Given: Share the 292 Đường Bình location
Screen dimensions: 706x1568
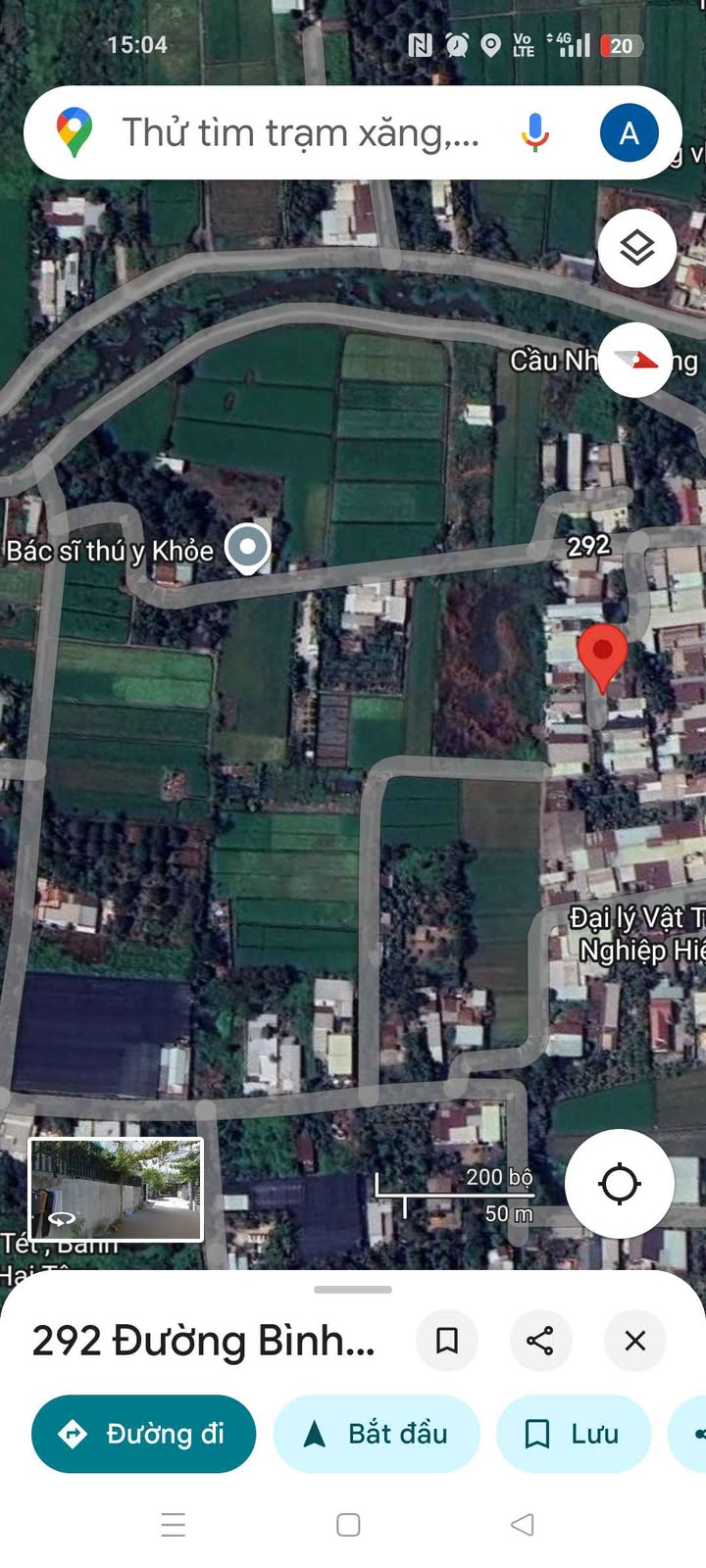Looking at the screenshot, I should coord(540,1340).
